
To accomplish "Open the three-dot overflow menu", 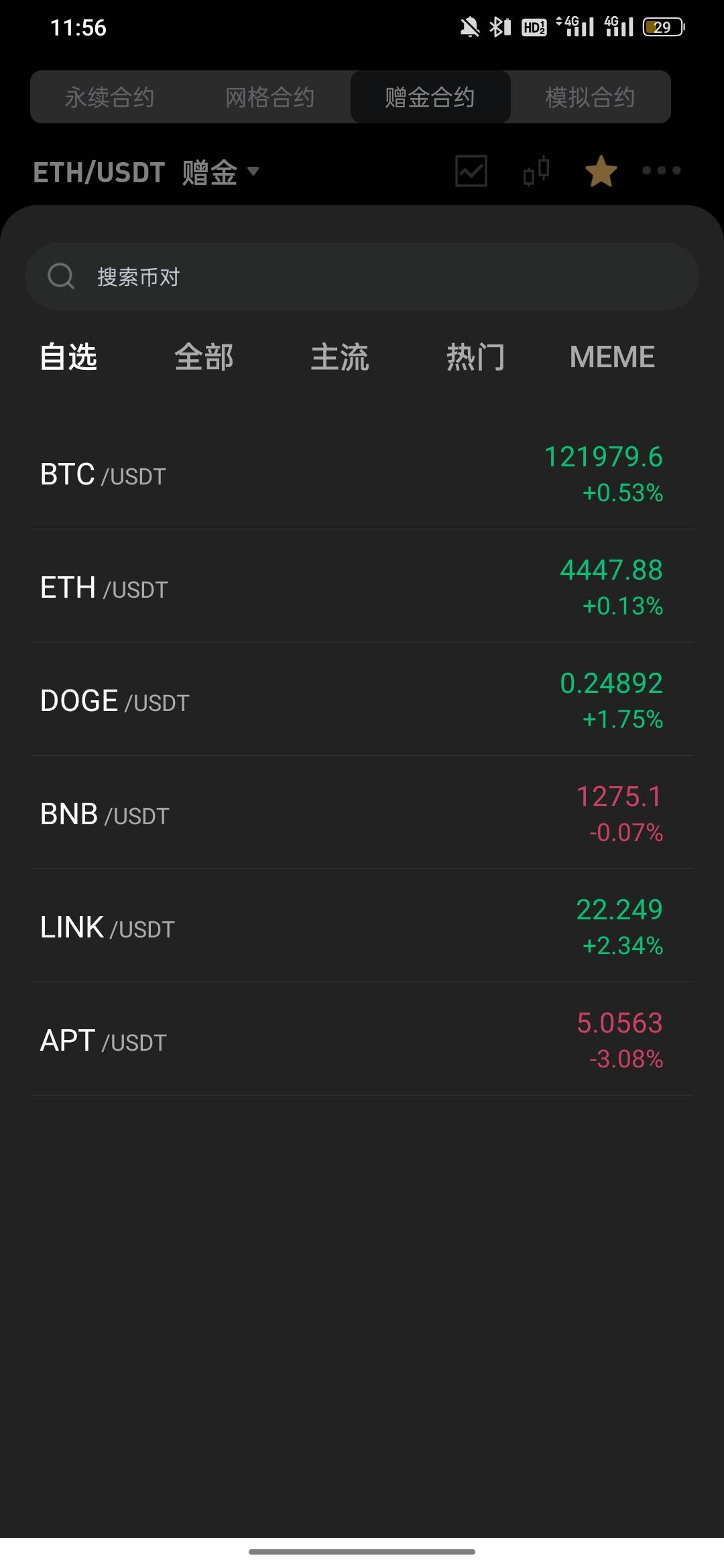I will [x=661, y=171].
